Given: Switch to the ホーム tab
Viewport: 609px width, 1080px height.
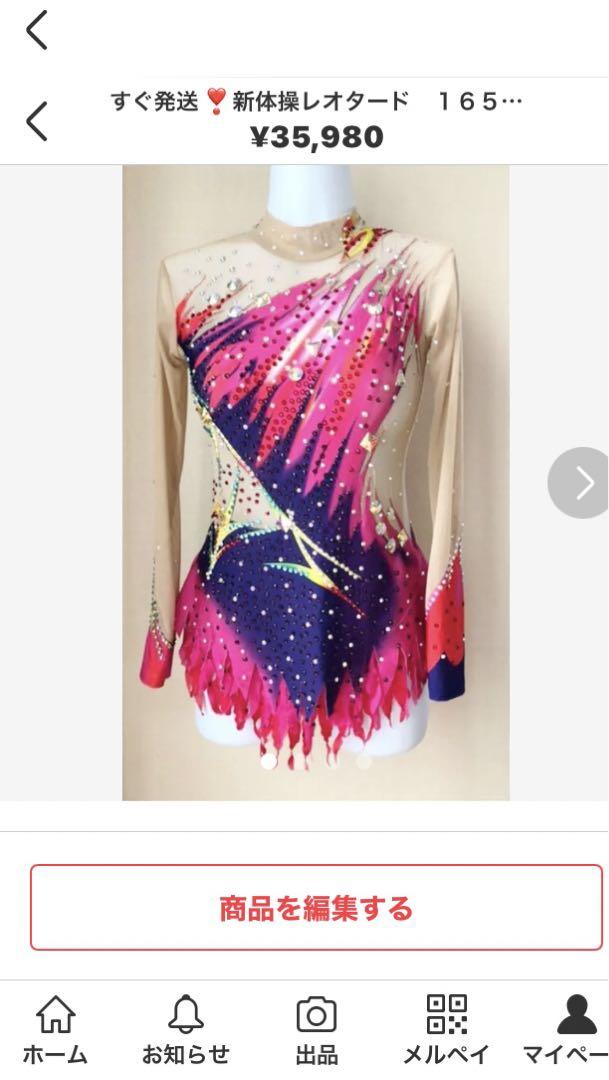Looking at the screenshot, I should point(55,1030).
